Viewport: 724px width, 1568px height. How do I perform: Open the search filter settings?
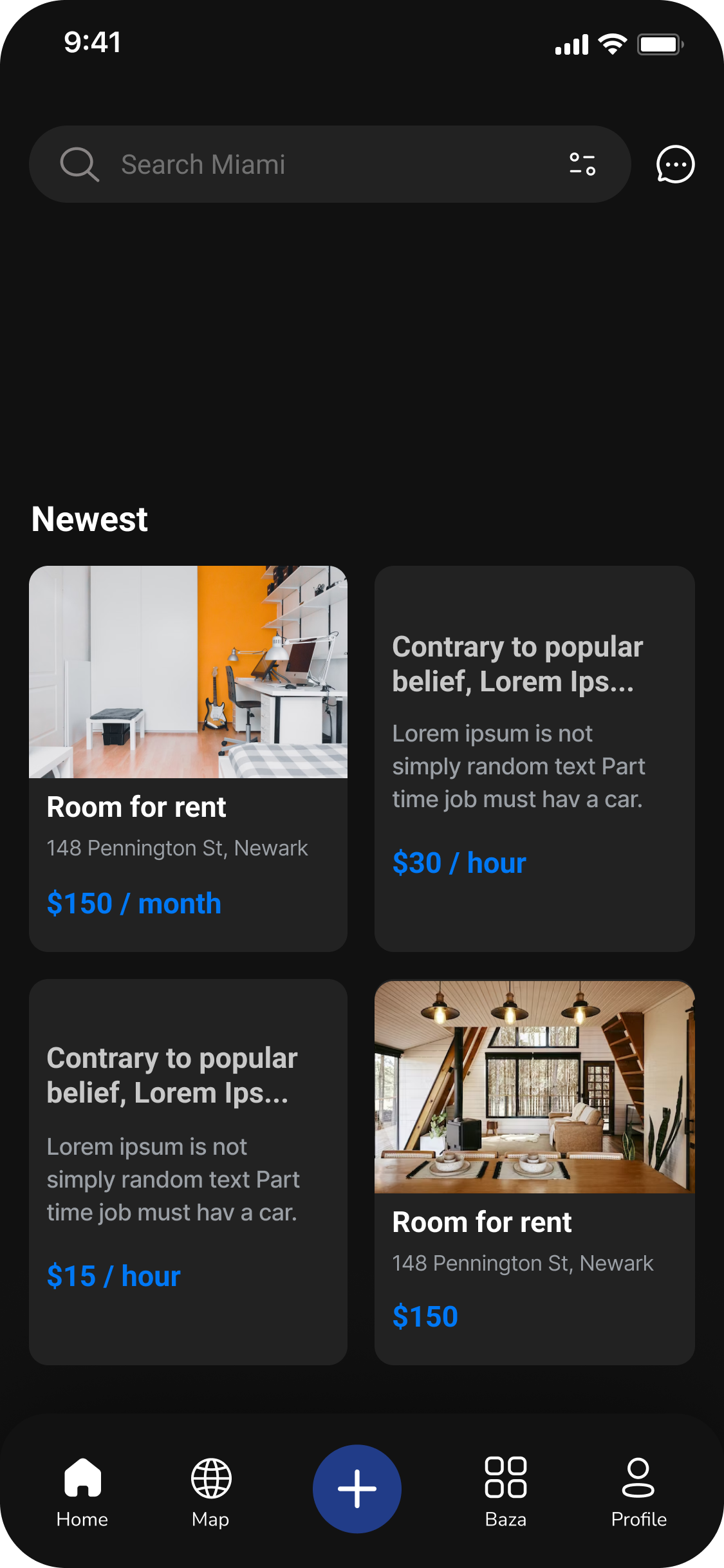click(582, 165)
